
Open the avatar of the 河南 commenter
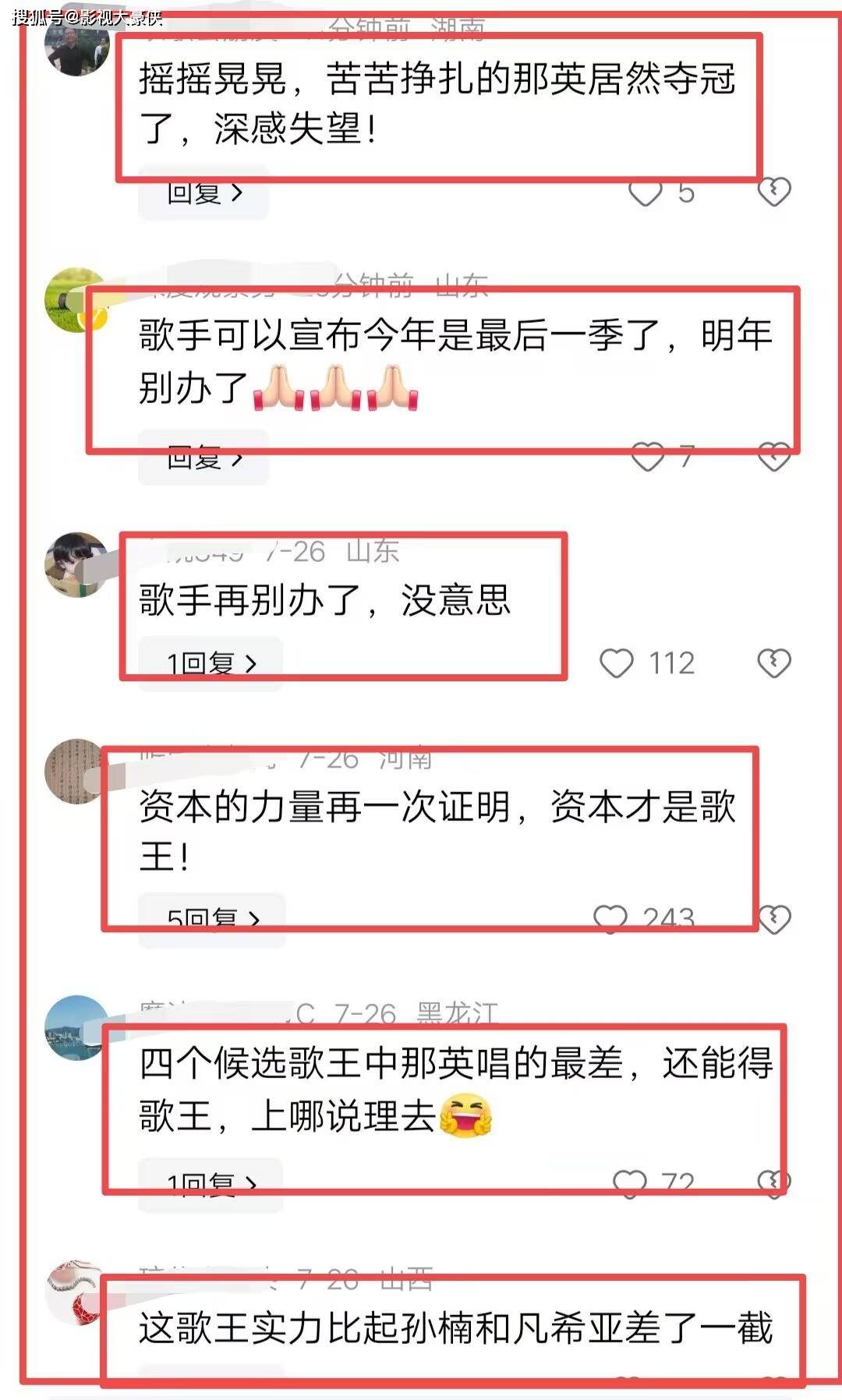point(76,771)
